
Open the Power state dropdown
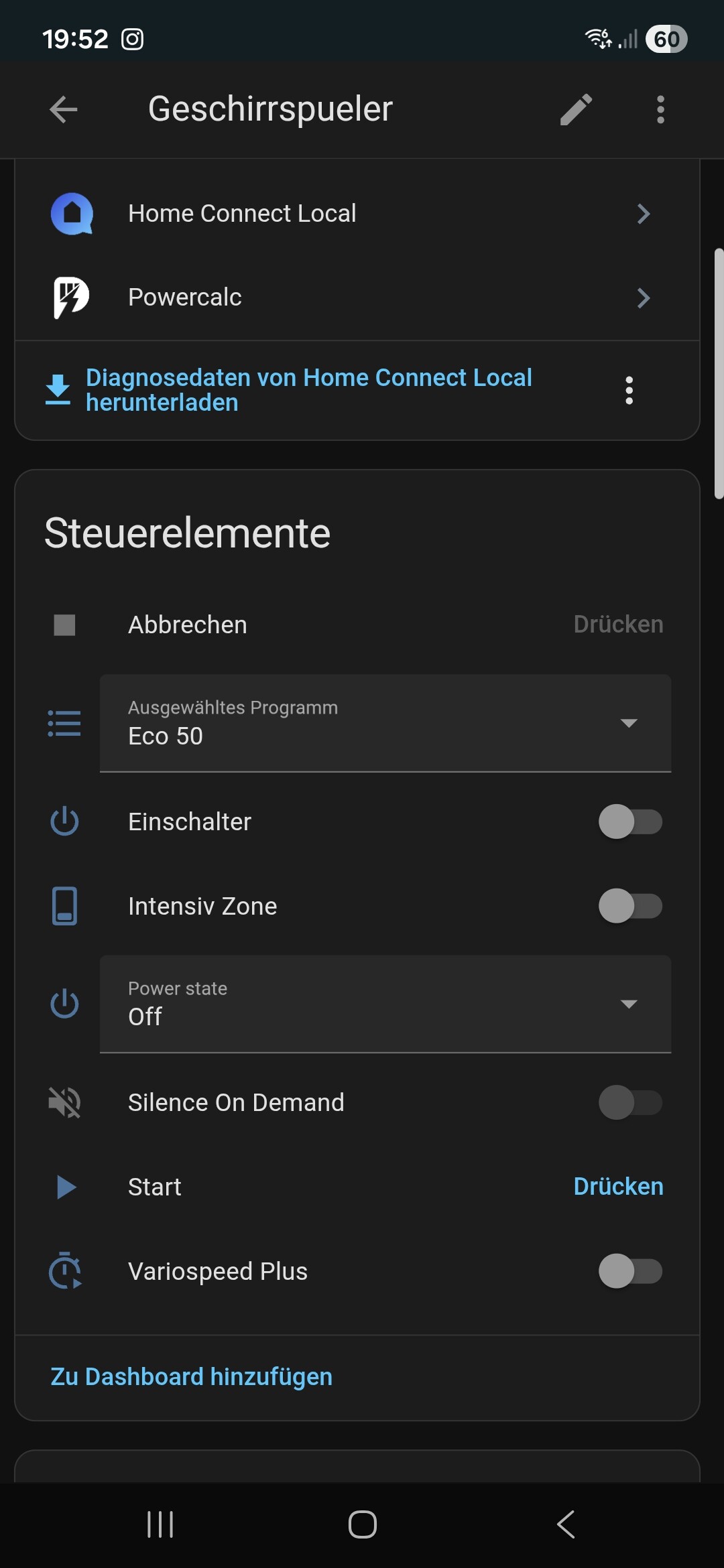tap(385, 1004)
